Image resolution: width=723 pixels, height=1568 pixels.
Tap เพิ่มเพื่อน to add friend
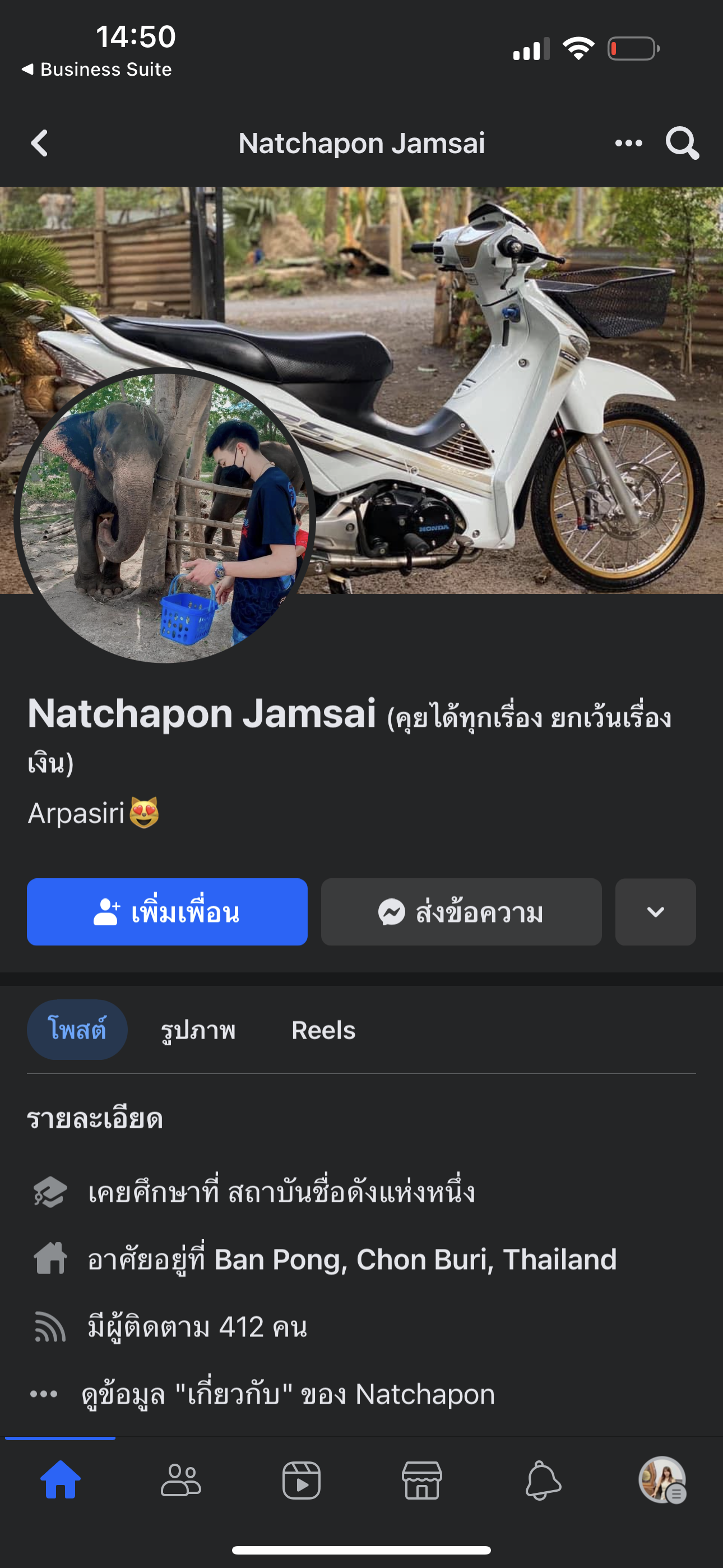tap(167, 912)
